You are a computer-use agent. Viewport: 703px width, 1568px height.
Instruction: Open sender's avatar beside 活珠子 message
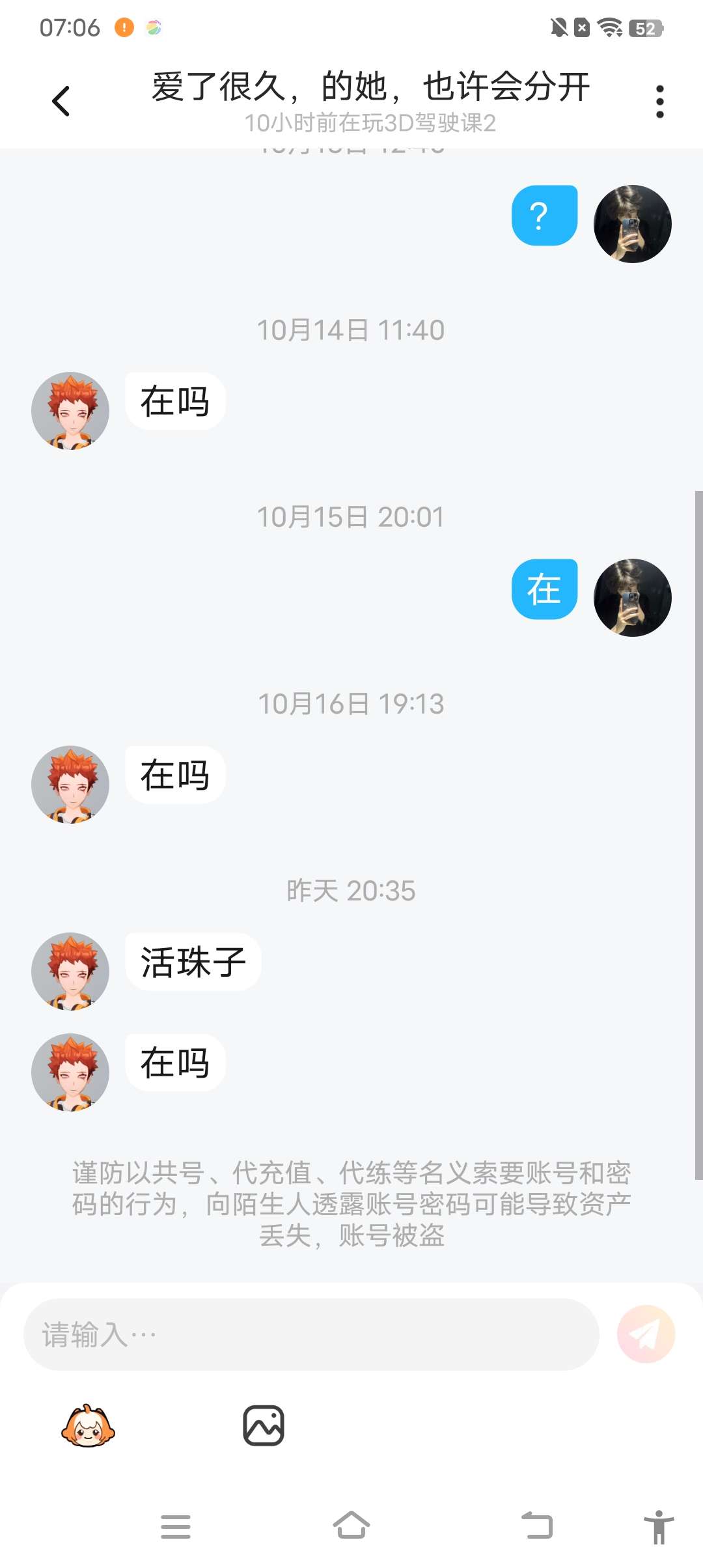(70, 971)
